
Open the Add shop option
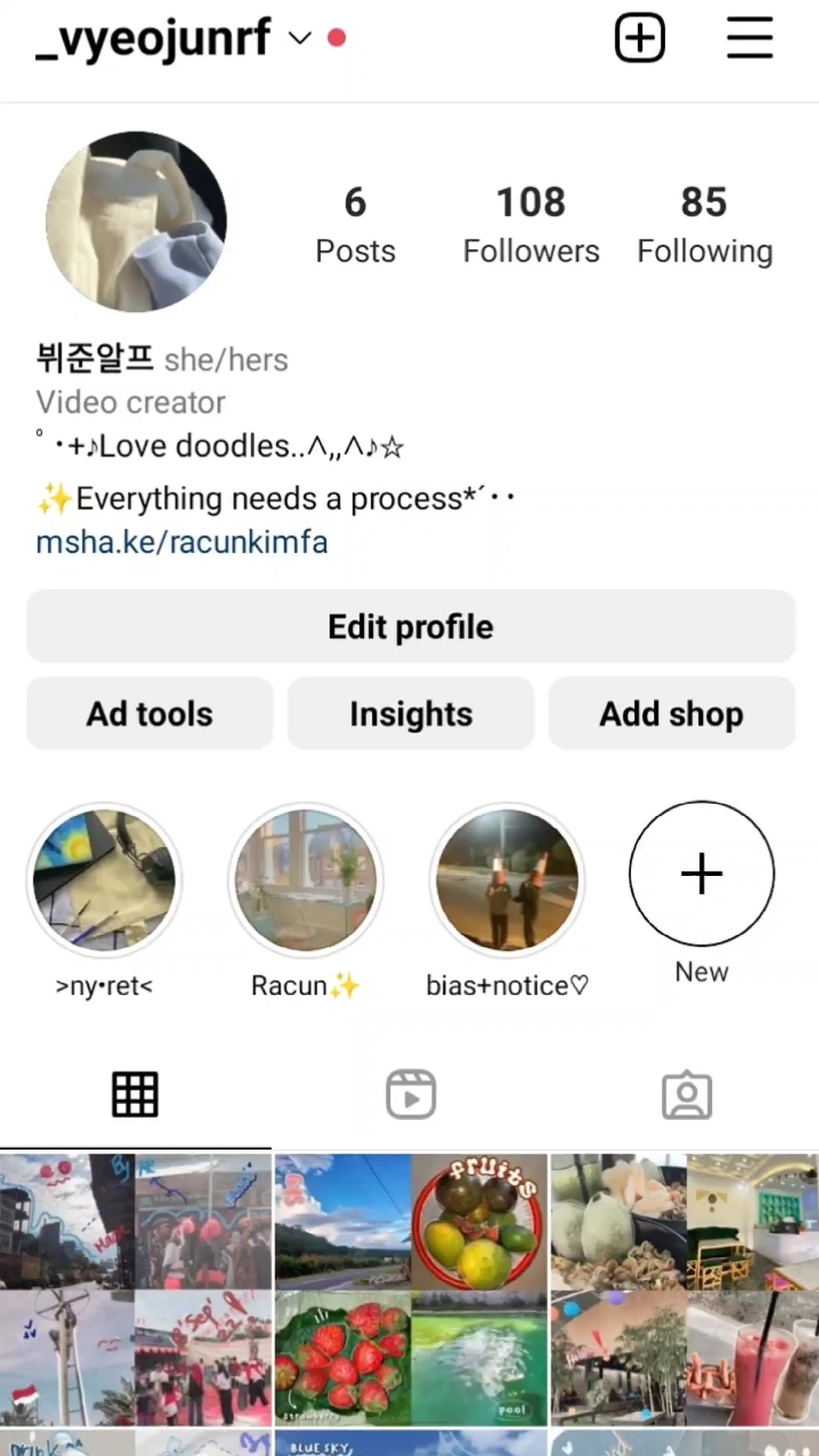pos(671,713)
